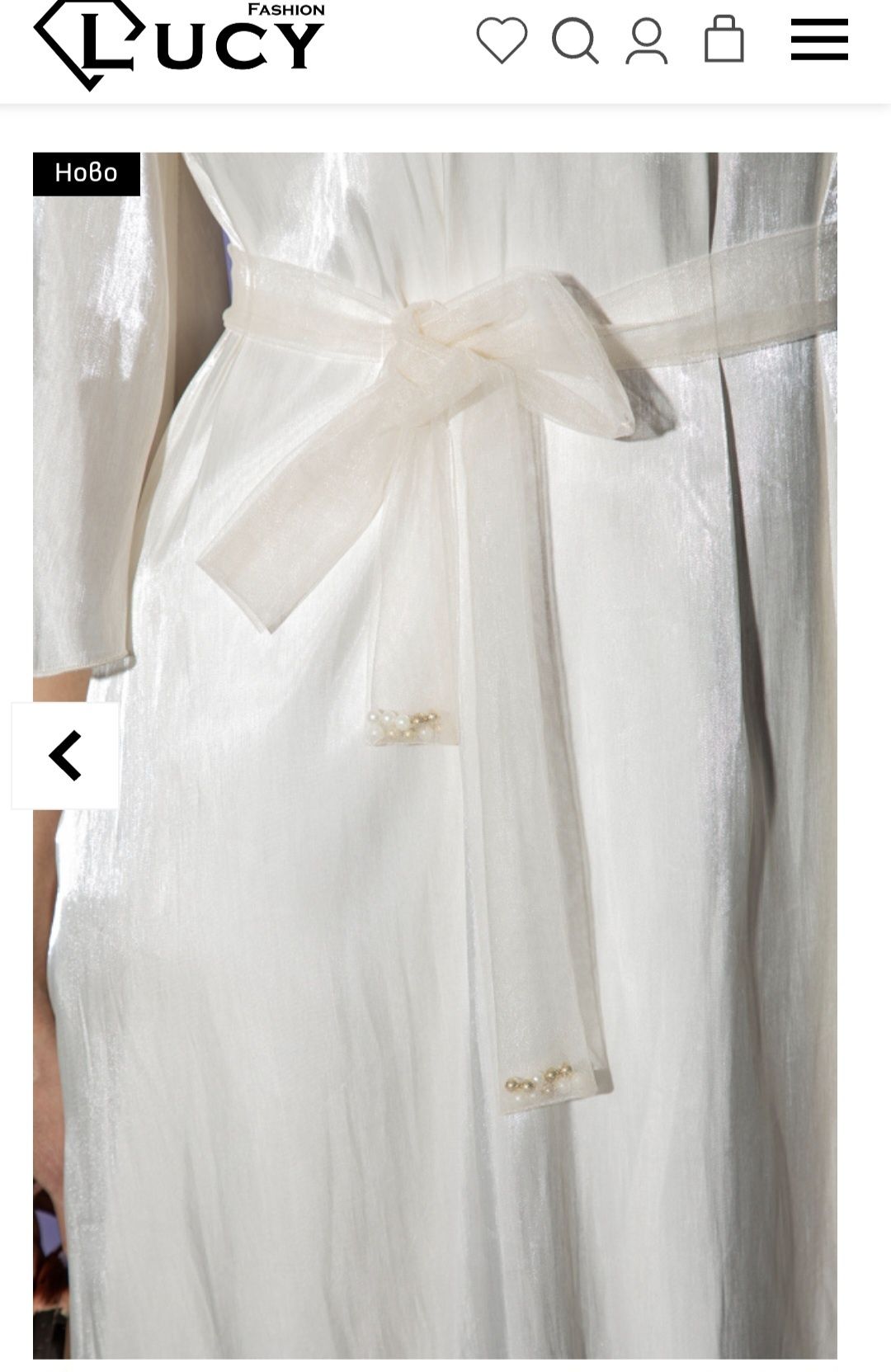This screenshot has width=891, height=1372.
Task: Open the user account icon
Action: (x=647, y=40)
